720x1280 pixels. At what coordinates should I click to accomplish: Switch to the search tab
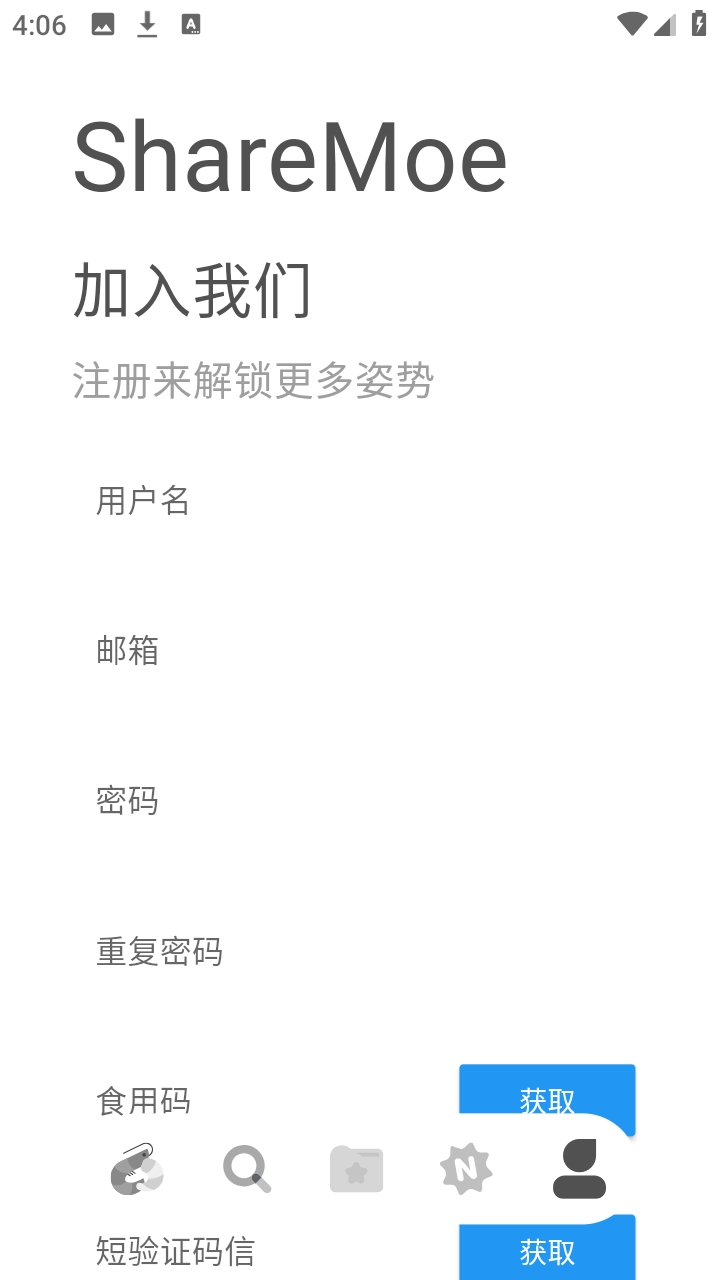(247, 1169)
